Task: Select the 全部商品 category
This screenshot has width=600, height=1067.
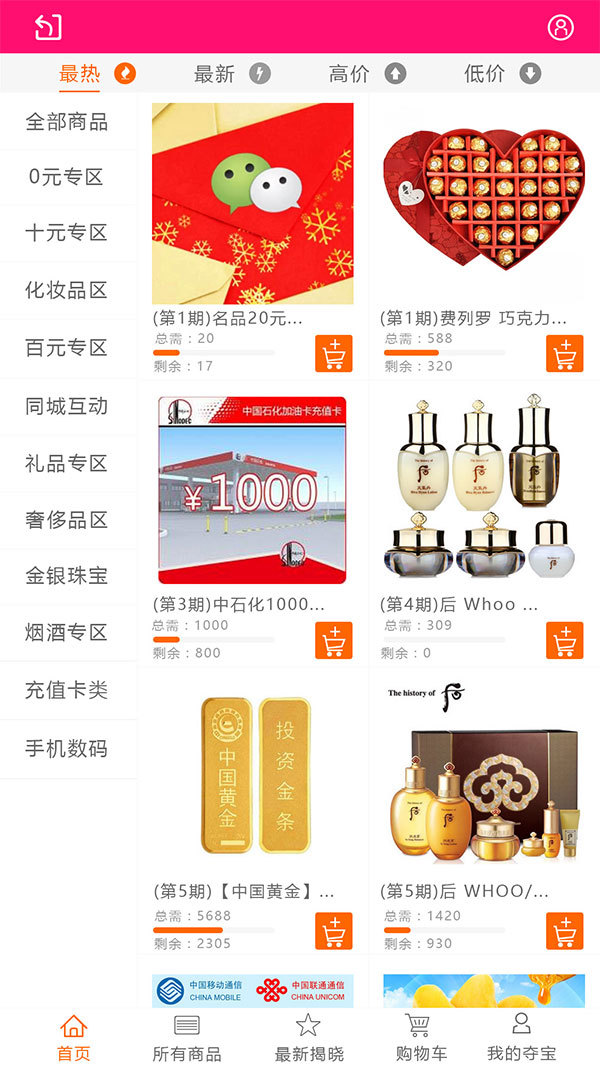Action: click(x=67, y=122)
